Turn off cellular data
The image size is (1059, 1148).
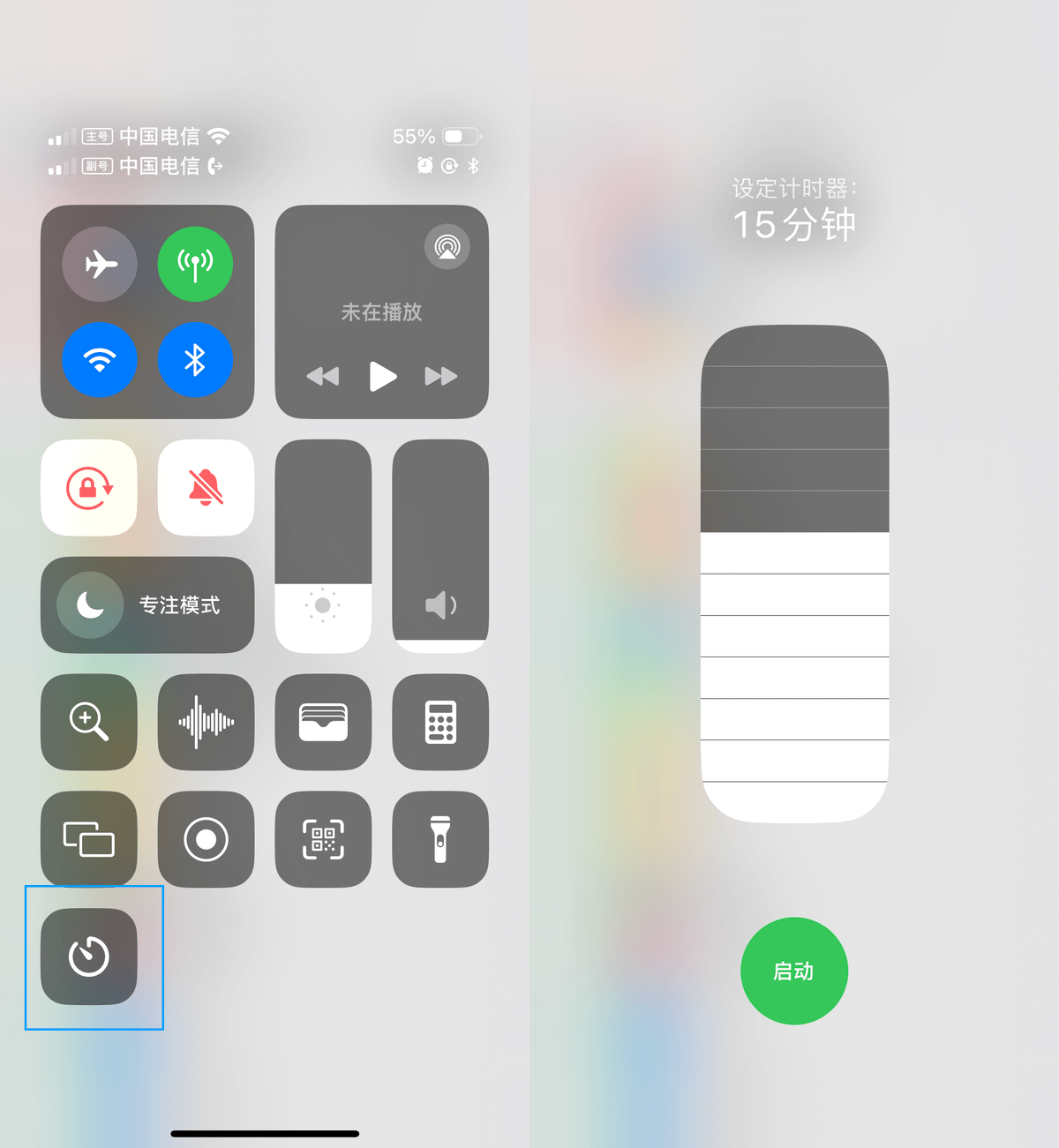point(195,264)
